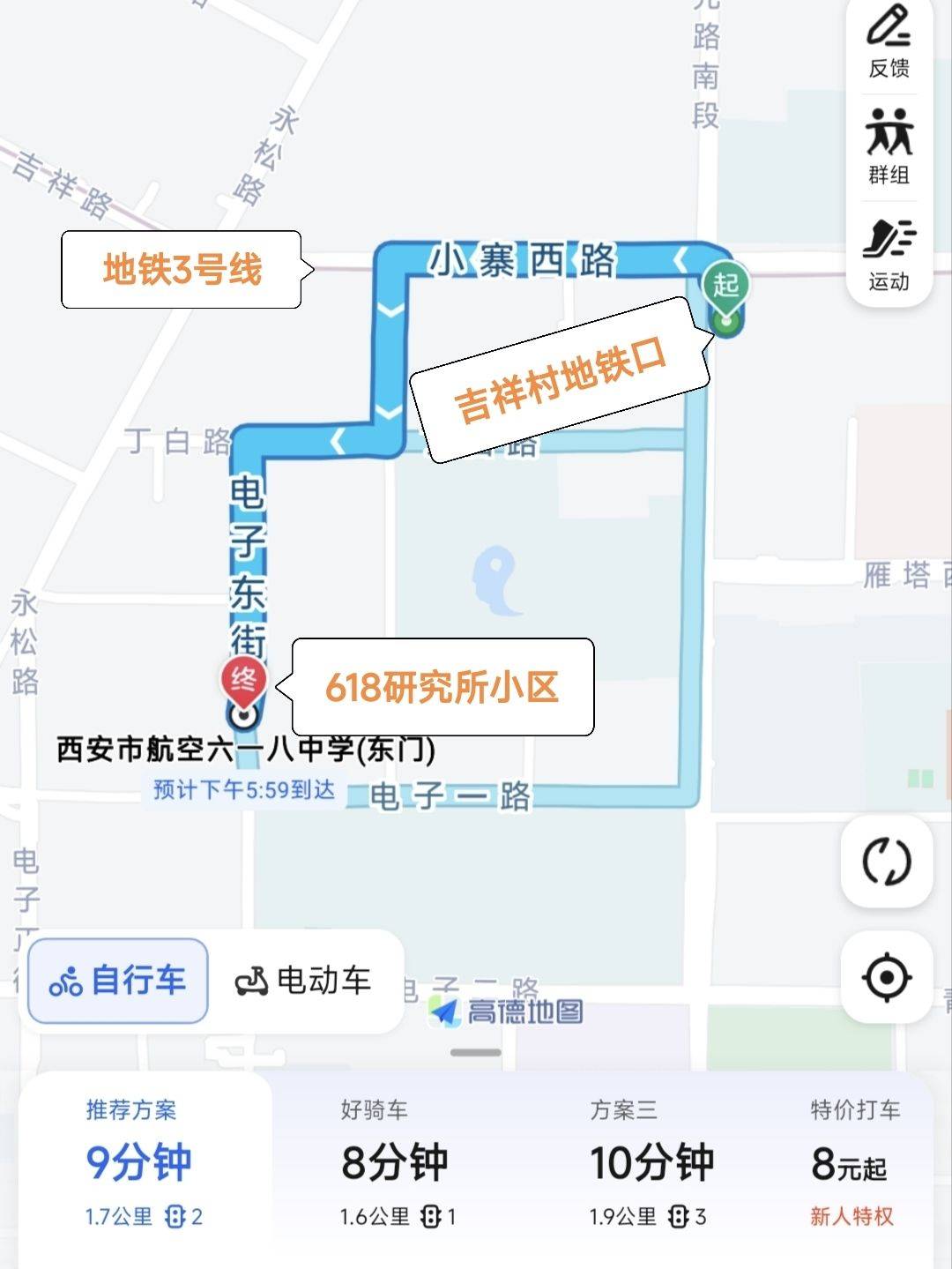Screen dimensions: 952x1269
Task: Open the 运动 sport mode
Action: pyautogui.click(x=889, y=255)
